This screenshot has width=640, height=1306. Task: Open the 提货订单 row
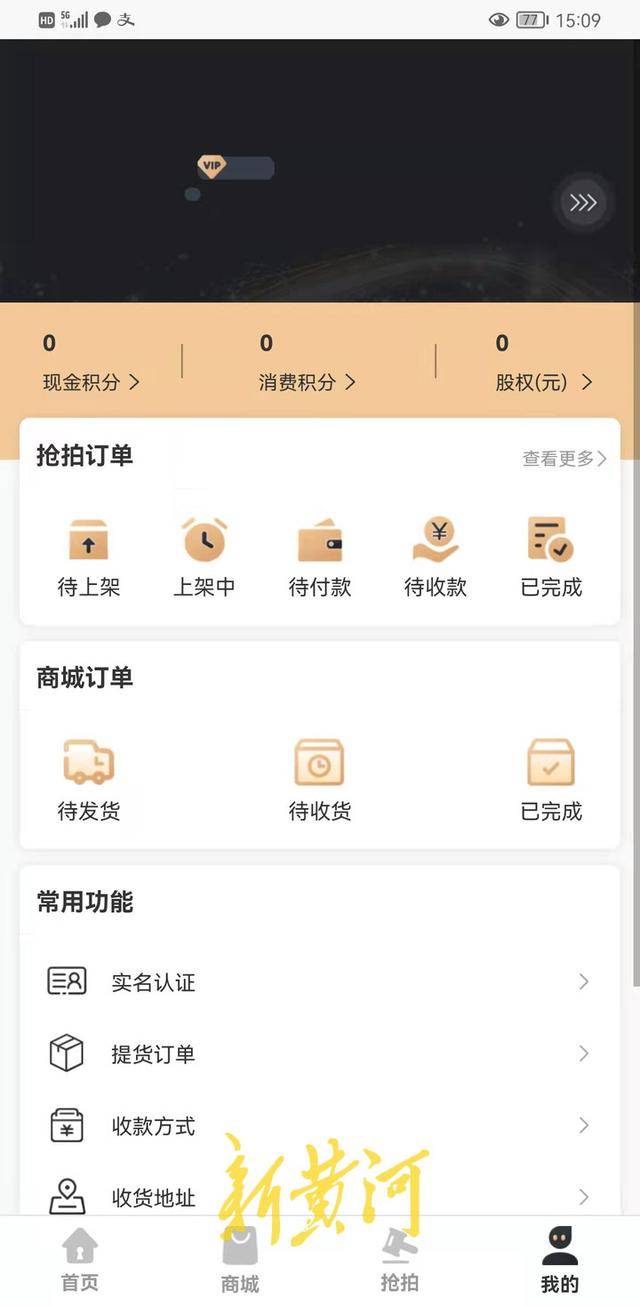320,1054
